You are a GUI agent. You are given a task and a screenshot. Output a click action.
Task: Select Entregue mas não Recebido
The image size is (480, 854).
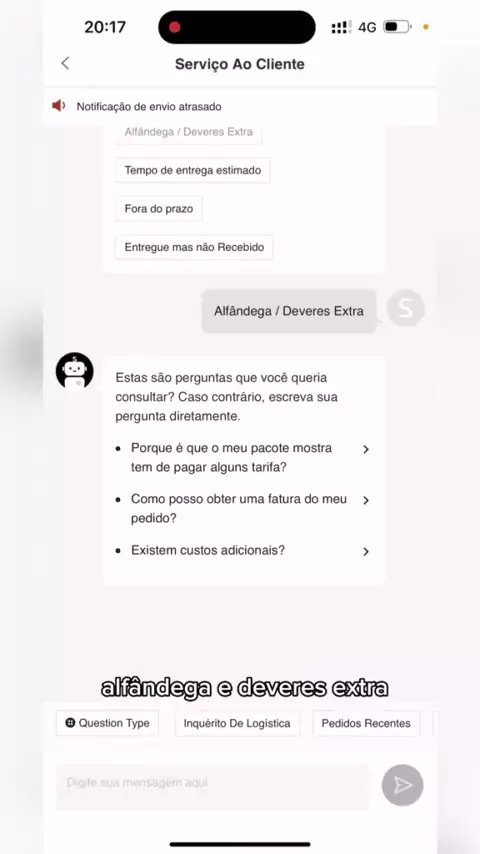(x=194, y=247)
